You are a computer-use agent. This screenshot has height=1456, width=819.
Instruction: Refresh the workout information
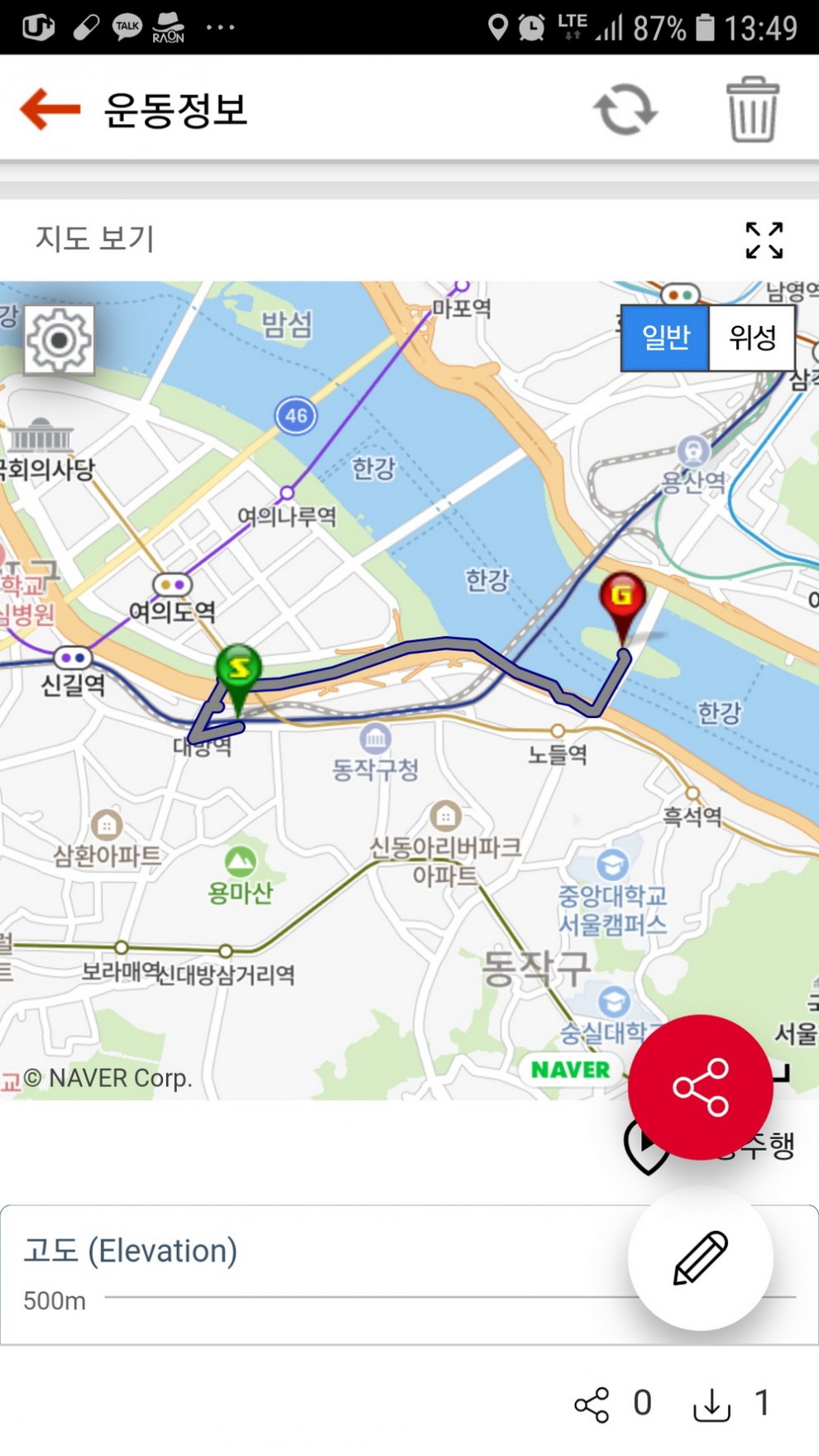(x=625, y=109)
